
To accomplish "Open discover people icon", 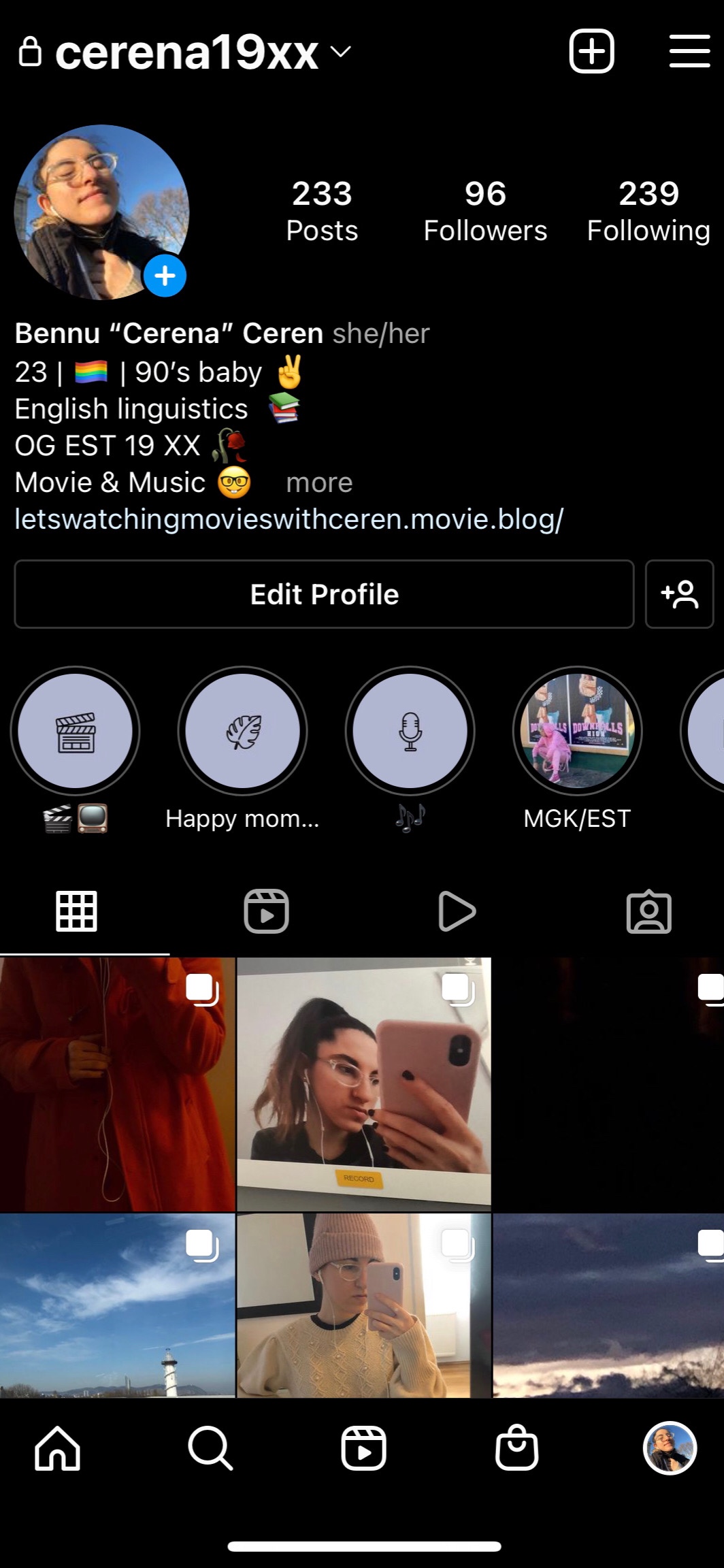I will point(679,594).
